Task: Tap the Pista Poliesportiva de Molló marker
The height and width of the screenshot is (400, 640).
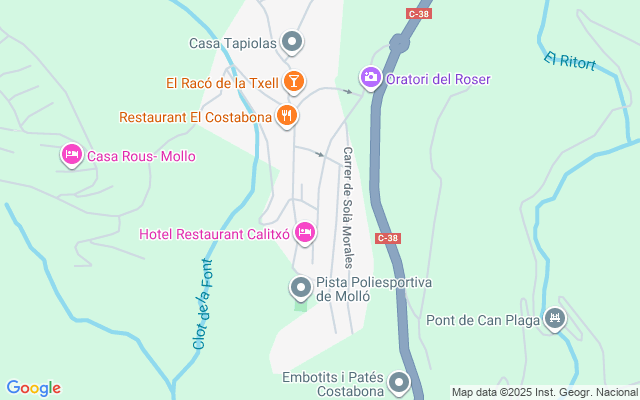Action: click(x=300, y=288)
